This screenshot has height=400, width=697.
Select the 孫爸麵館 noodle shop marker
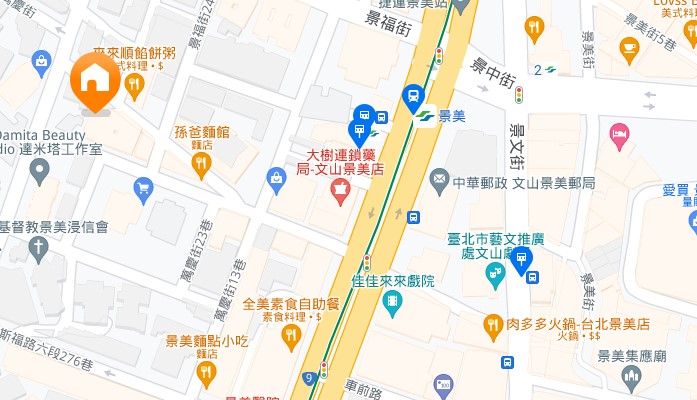(x=202, y=164)
